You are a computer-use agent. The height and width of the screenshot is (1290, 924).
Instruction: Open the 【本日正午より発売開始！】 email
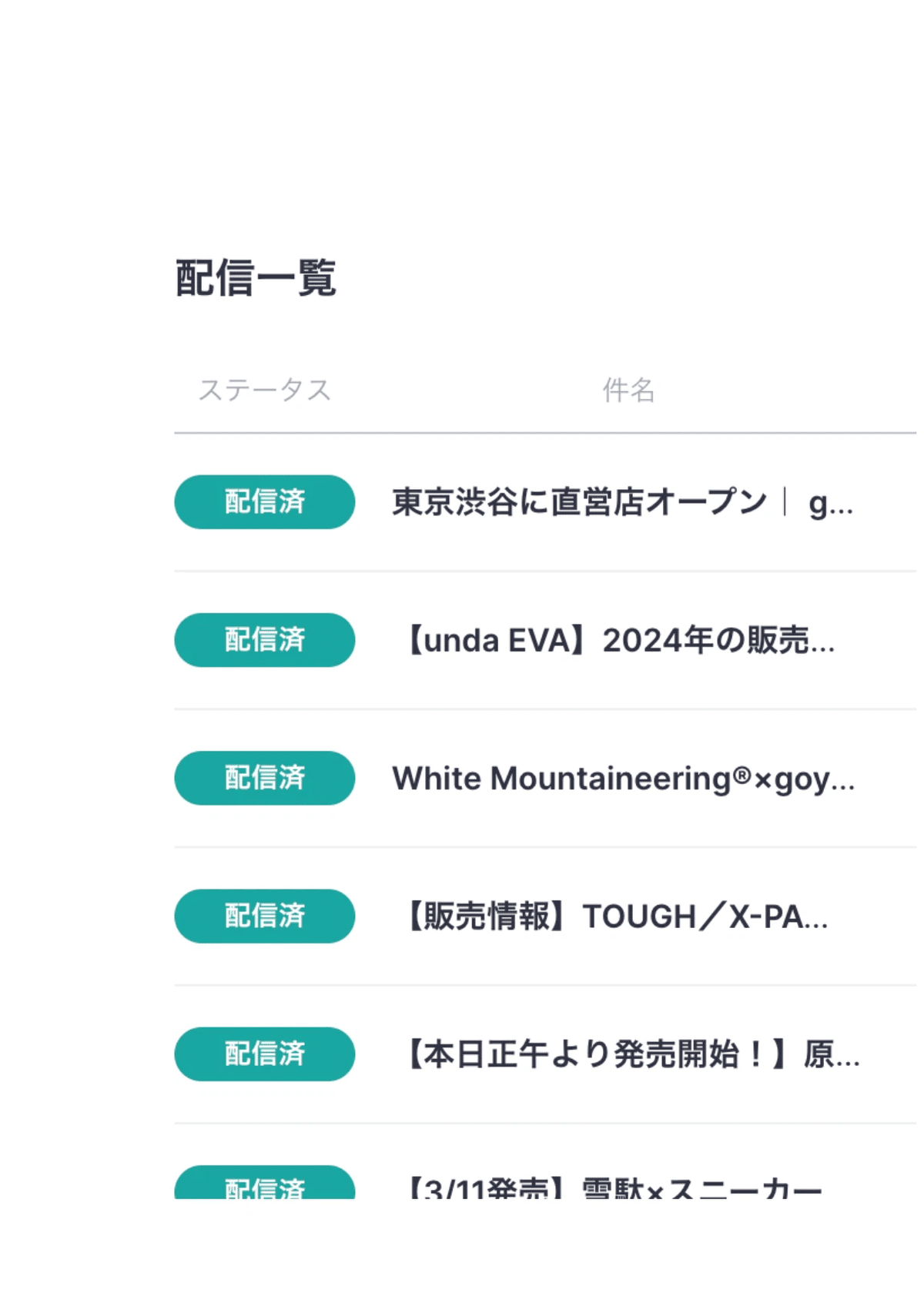(x=635, y=1055)
